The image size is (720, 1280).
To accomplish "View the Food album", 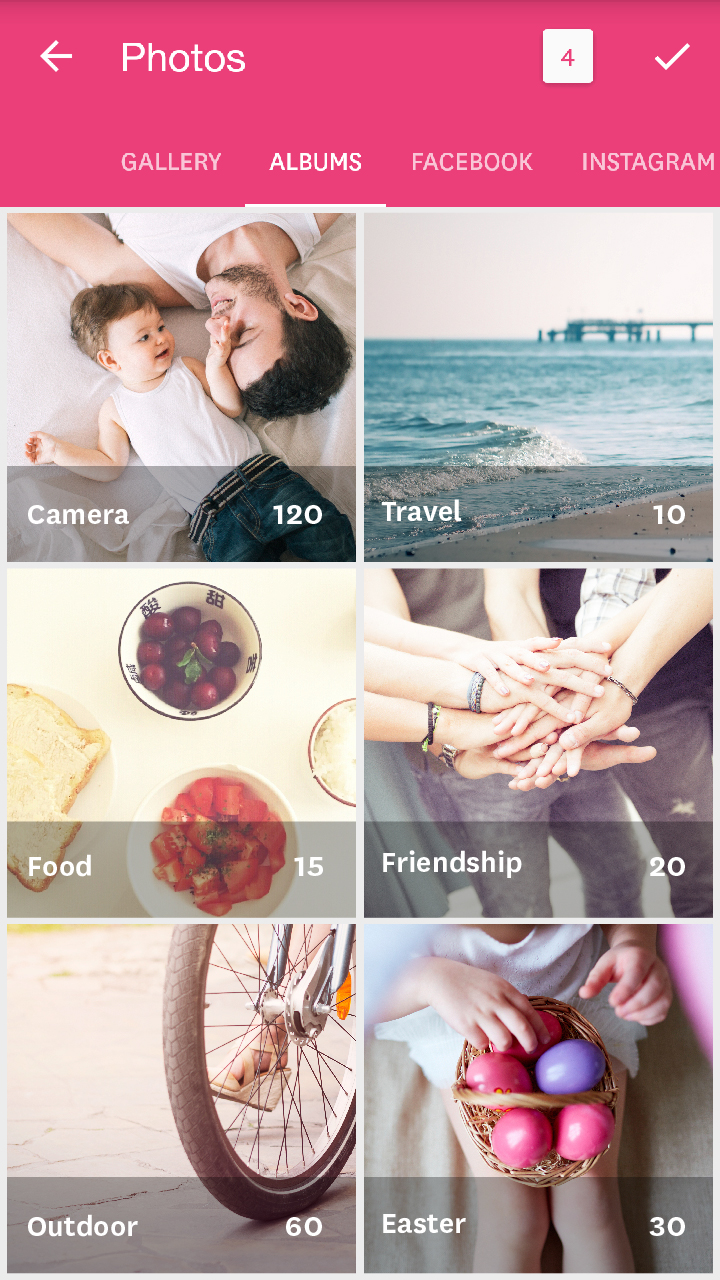I will tap(181, 743).
